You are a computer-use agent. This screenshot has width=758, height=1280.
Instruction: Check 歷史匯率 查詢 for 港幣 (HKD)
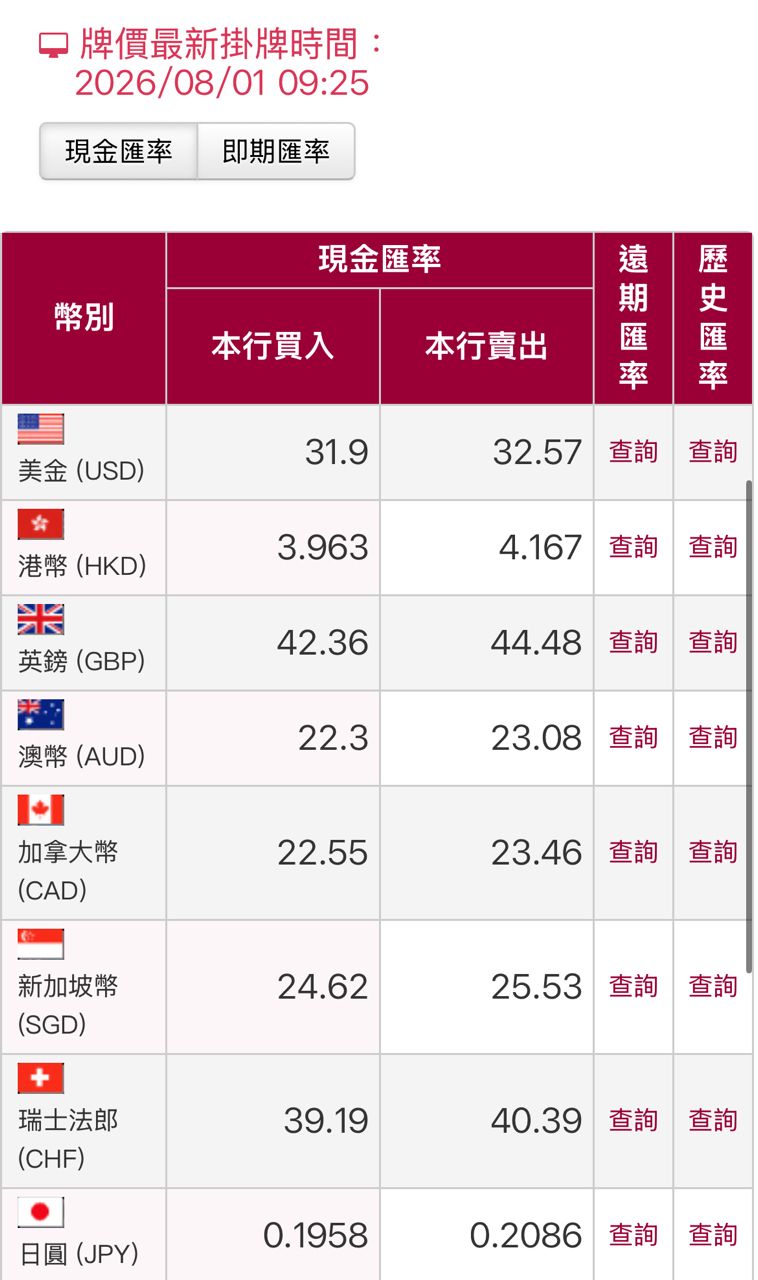click(x=713, y=547)
